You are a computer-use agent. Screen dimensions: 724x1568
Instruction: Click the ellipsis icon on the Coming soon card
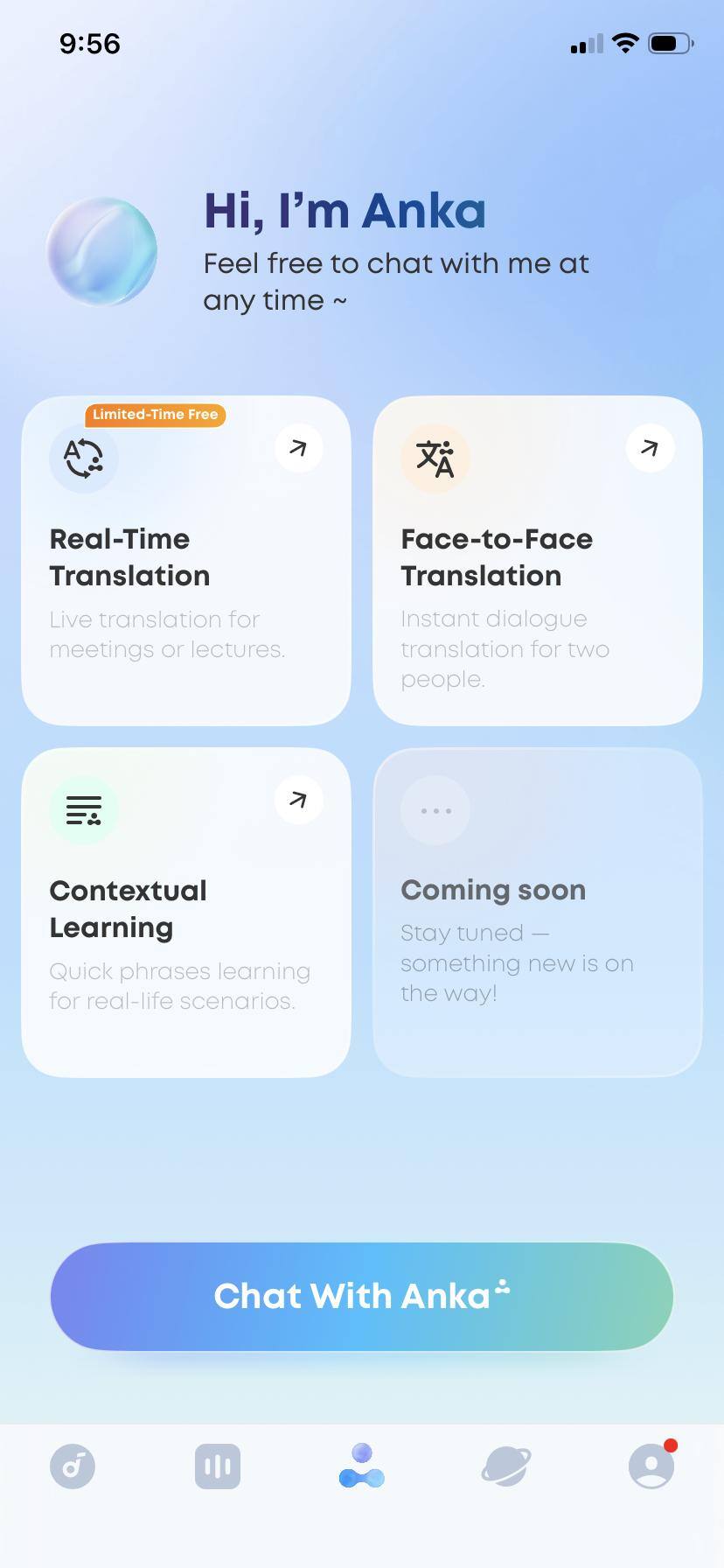pyautogui.click(x=435, y=809)
